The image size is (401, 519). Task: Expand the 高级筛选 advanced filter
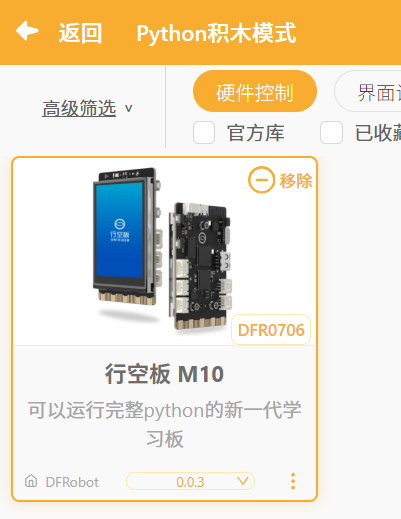[87, 109]
